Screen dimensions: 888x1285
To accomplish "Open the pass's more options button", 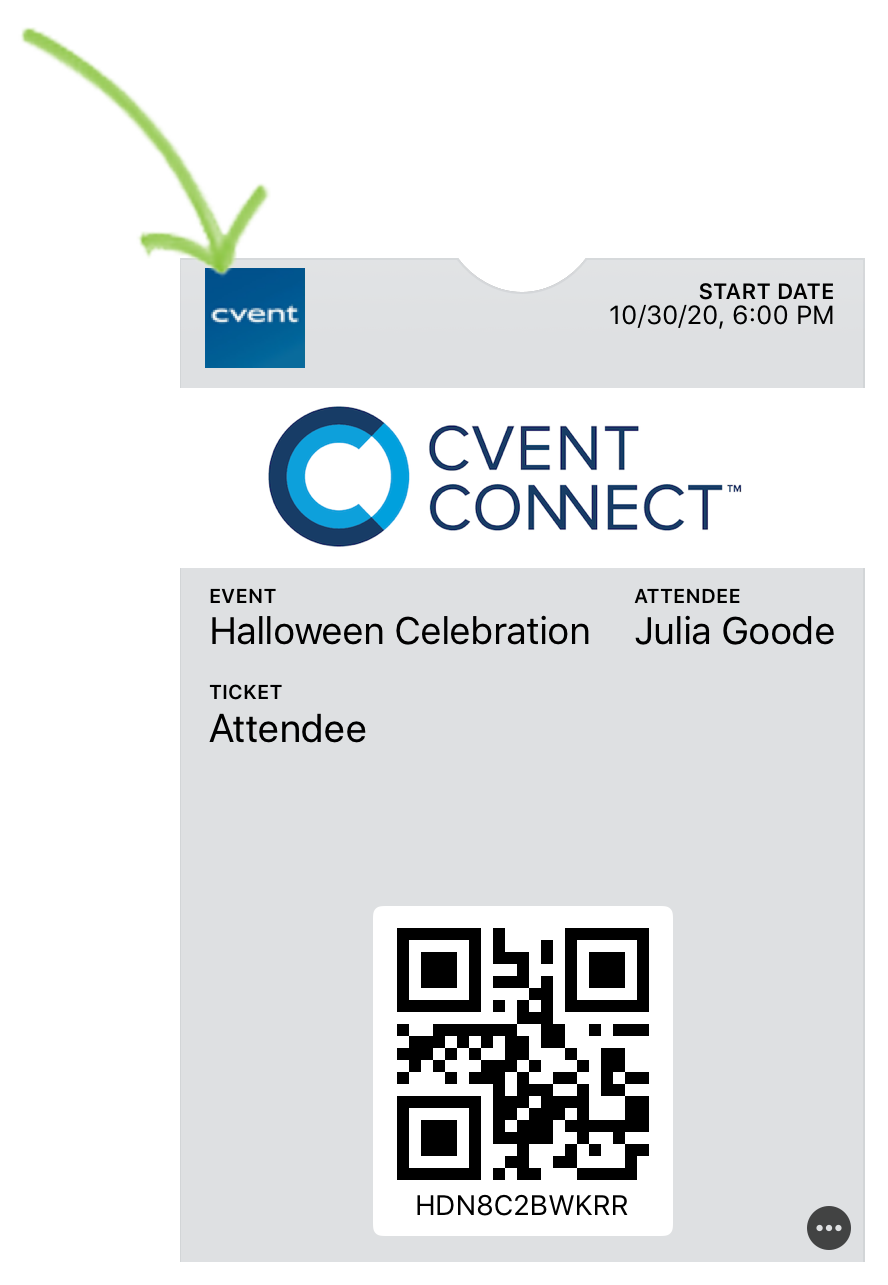I will (829, 1228).
